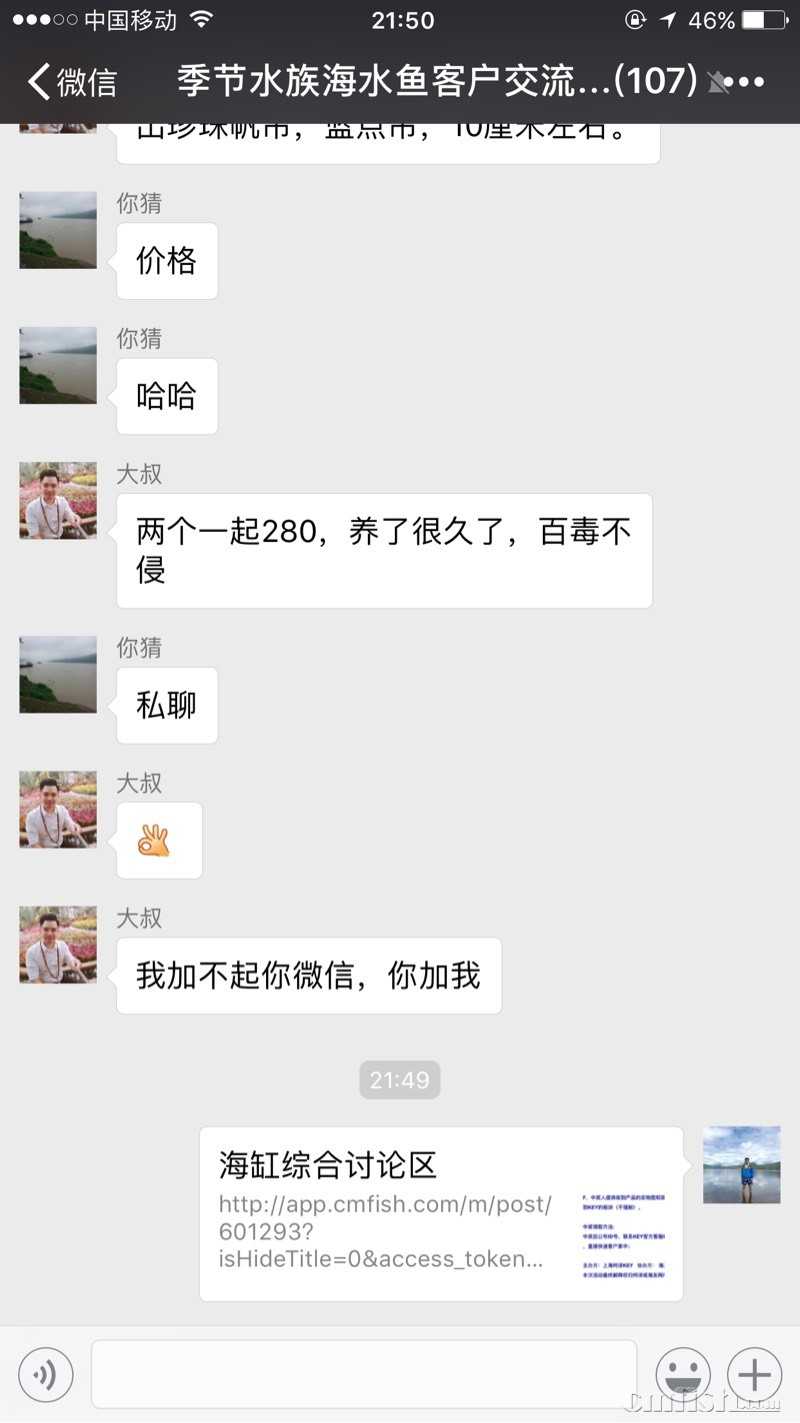Open 大叔's avatar next to the OK emoji
Screen dimensions: 800x1423
(x=58, y=810)
